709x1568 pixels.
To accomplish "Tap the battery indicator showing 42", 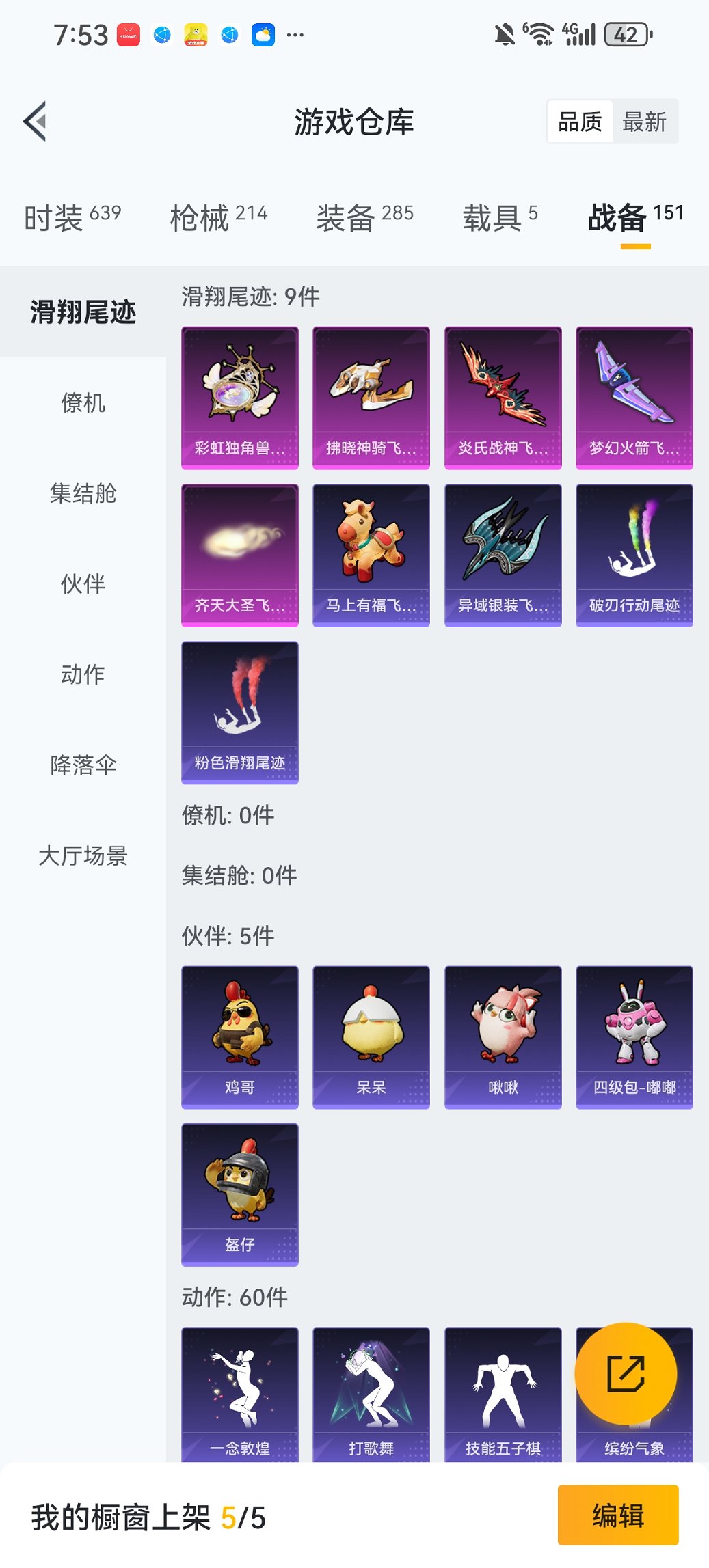I will pos(624,33).
